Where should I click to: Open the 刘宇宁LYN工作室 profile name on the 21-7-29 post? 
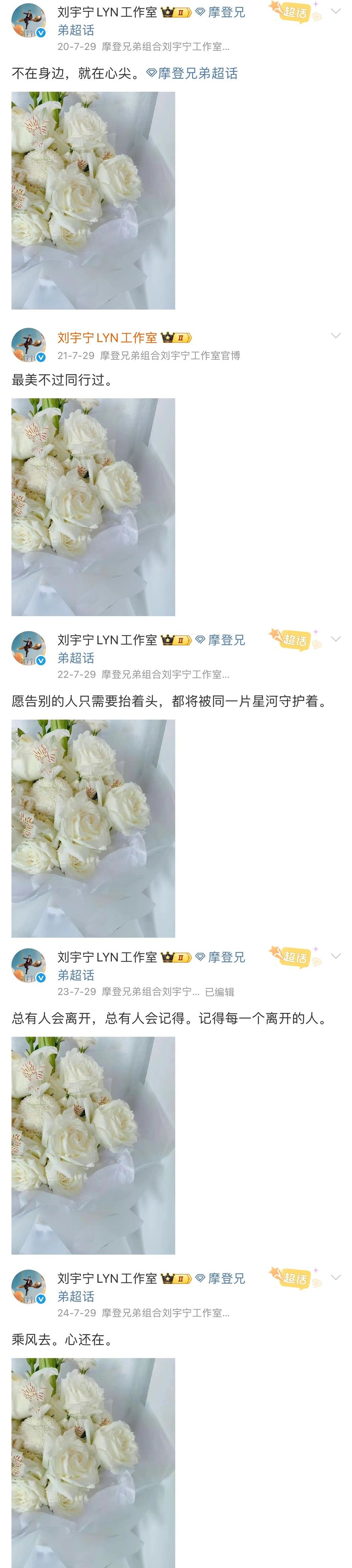107,337
